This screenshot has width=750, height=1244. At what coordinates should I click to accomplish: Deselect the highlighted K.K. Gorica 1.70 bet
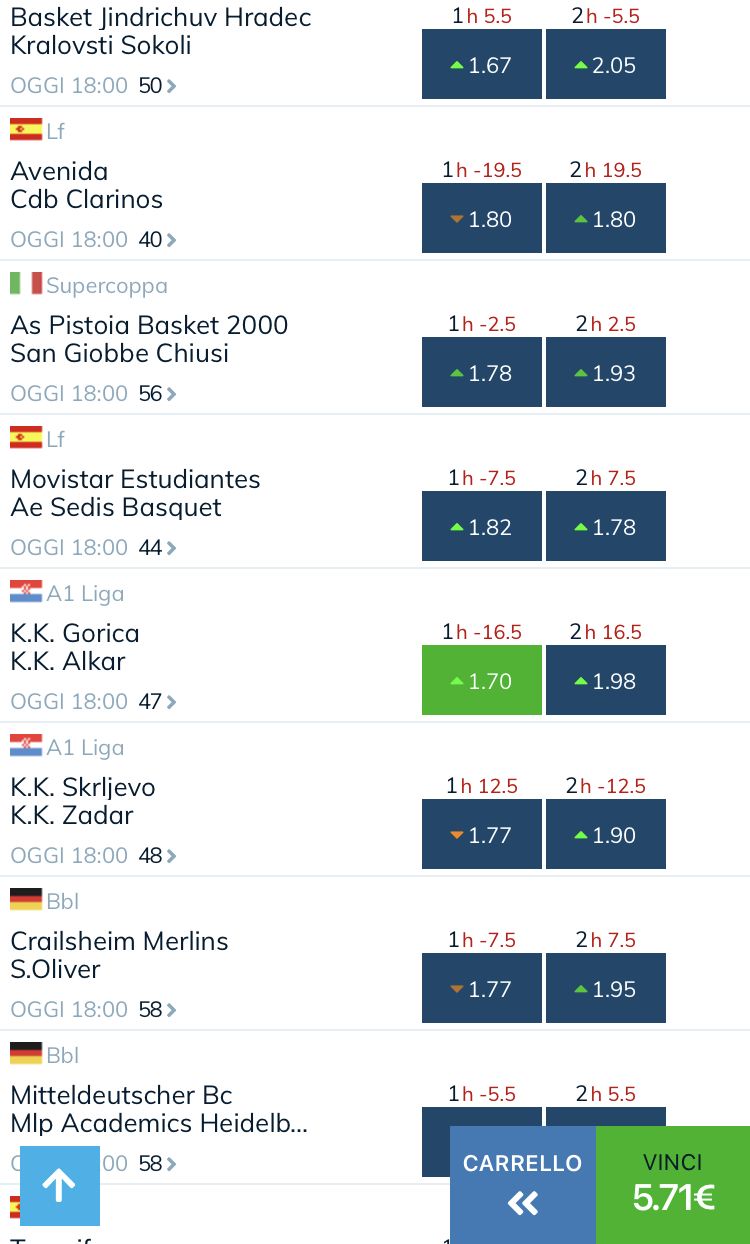482,680
